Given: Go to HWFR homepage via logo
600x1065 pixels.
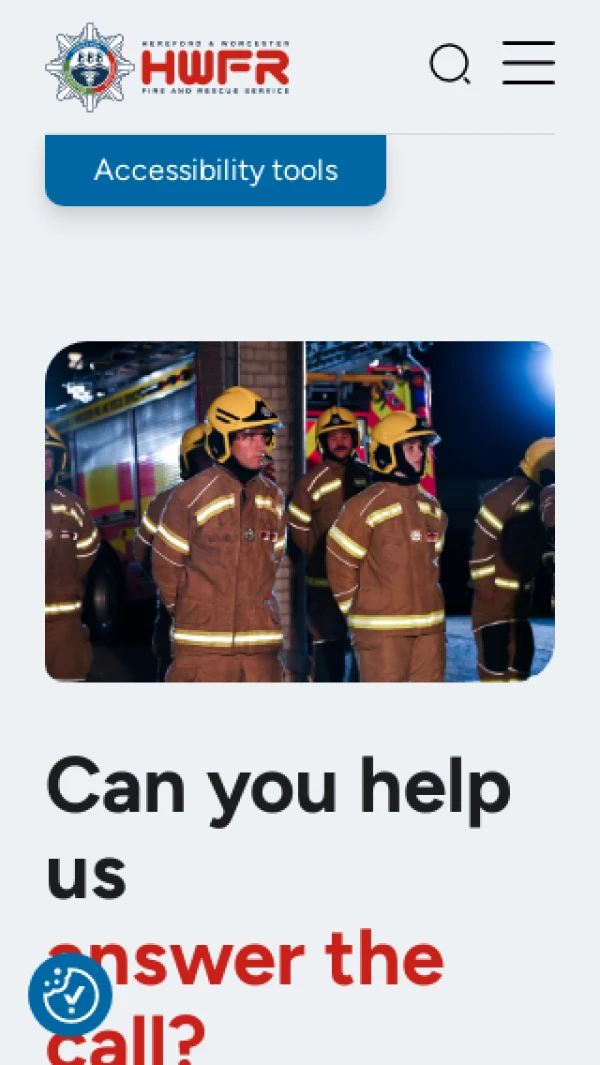Looking at the screenshot, I should [168, 66].
